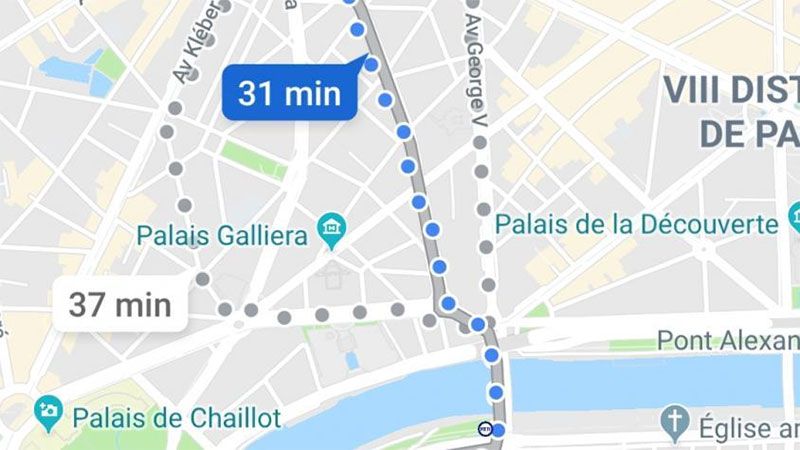This screenshot has height=450, width=800.
Task: Tap the 31 min route label
Action: 289,94
